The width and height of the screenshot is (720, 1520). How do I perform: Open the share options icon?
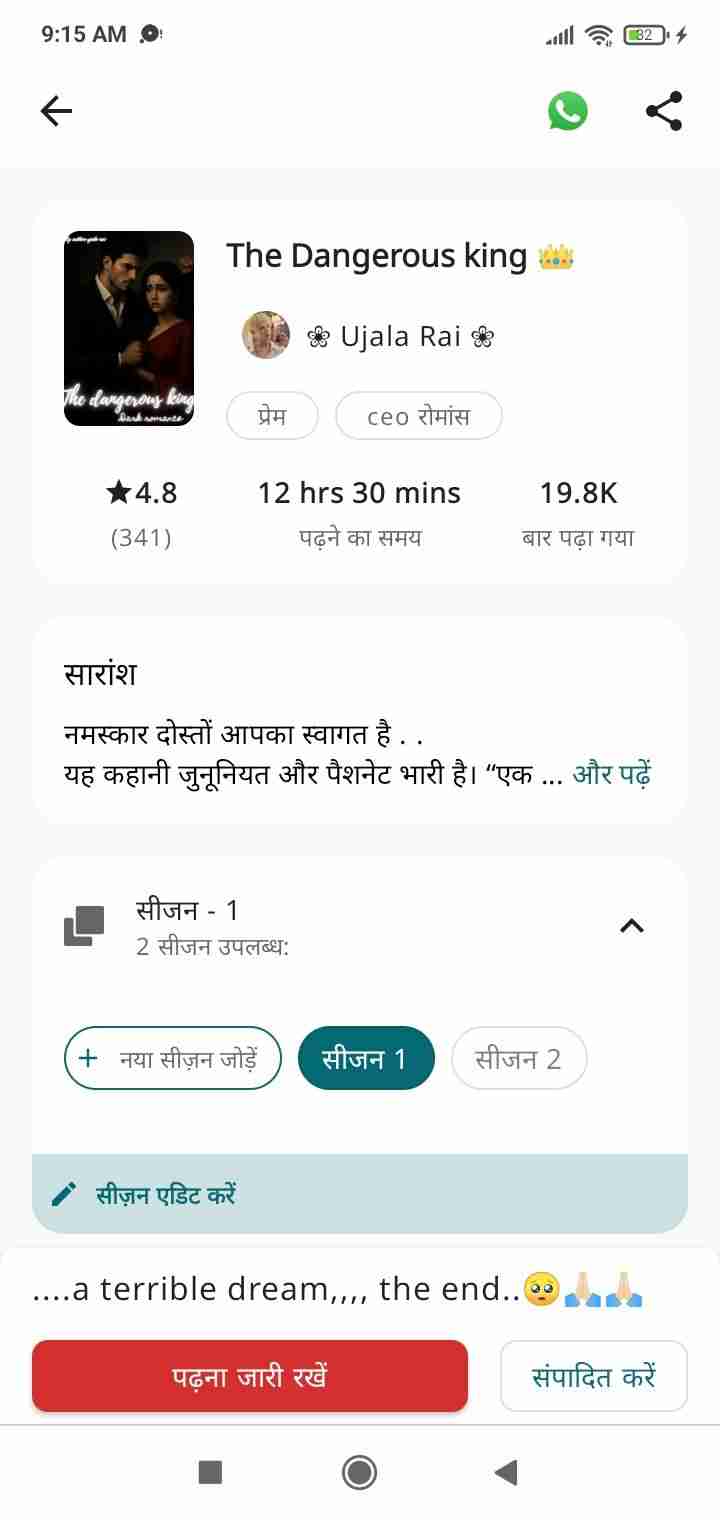[x=663, y=111]
